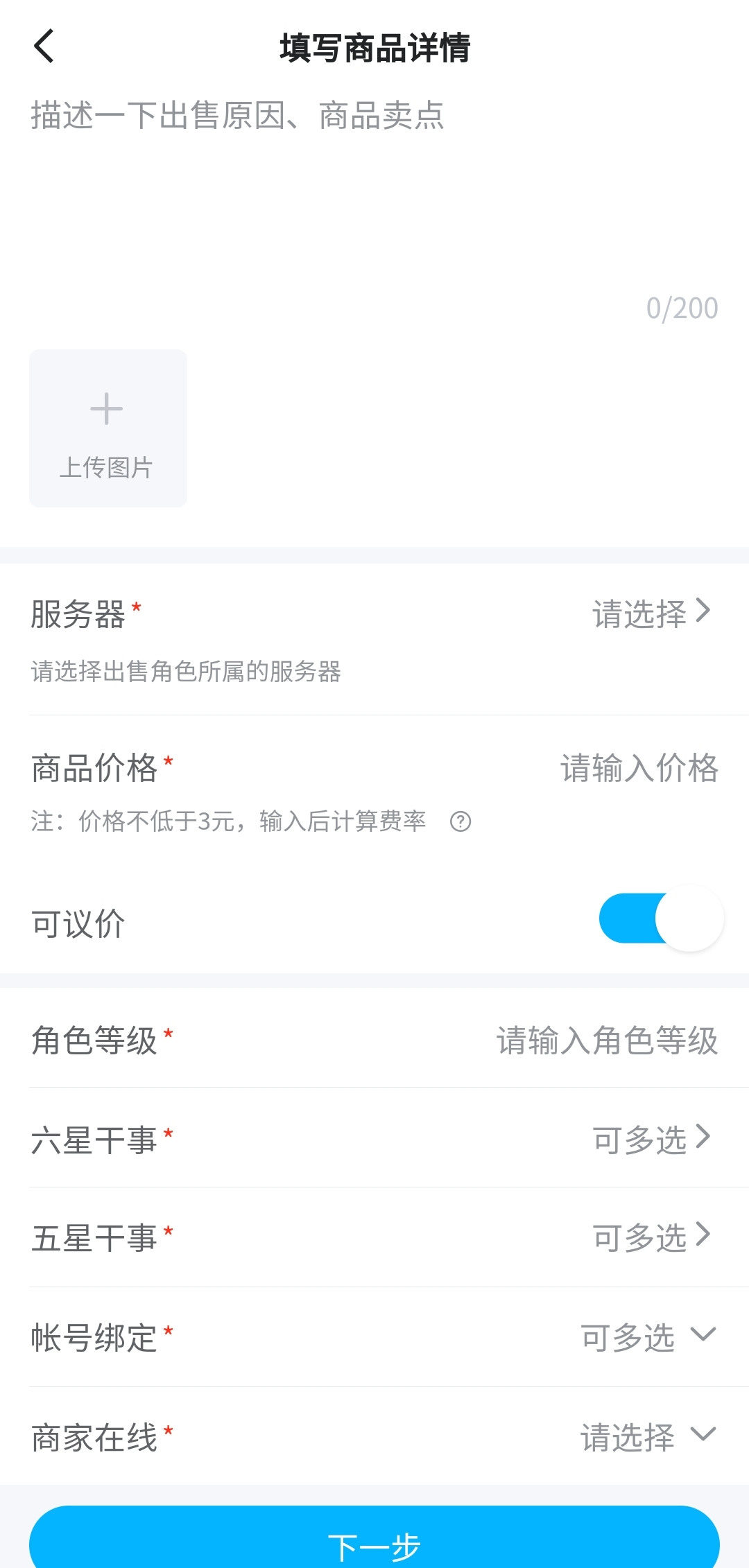Image resolution: width=749 pixels, height=1568 pixels.
Task: Open the 五星干事 multi-select row
Action: pyautogui.click(x=651, y=1238)
